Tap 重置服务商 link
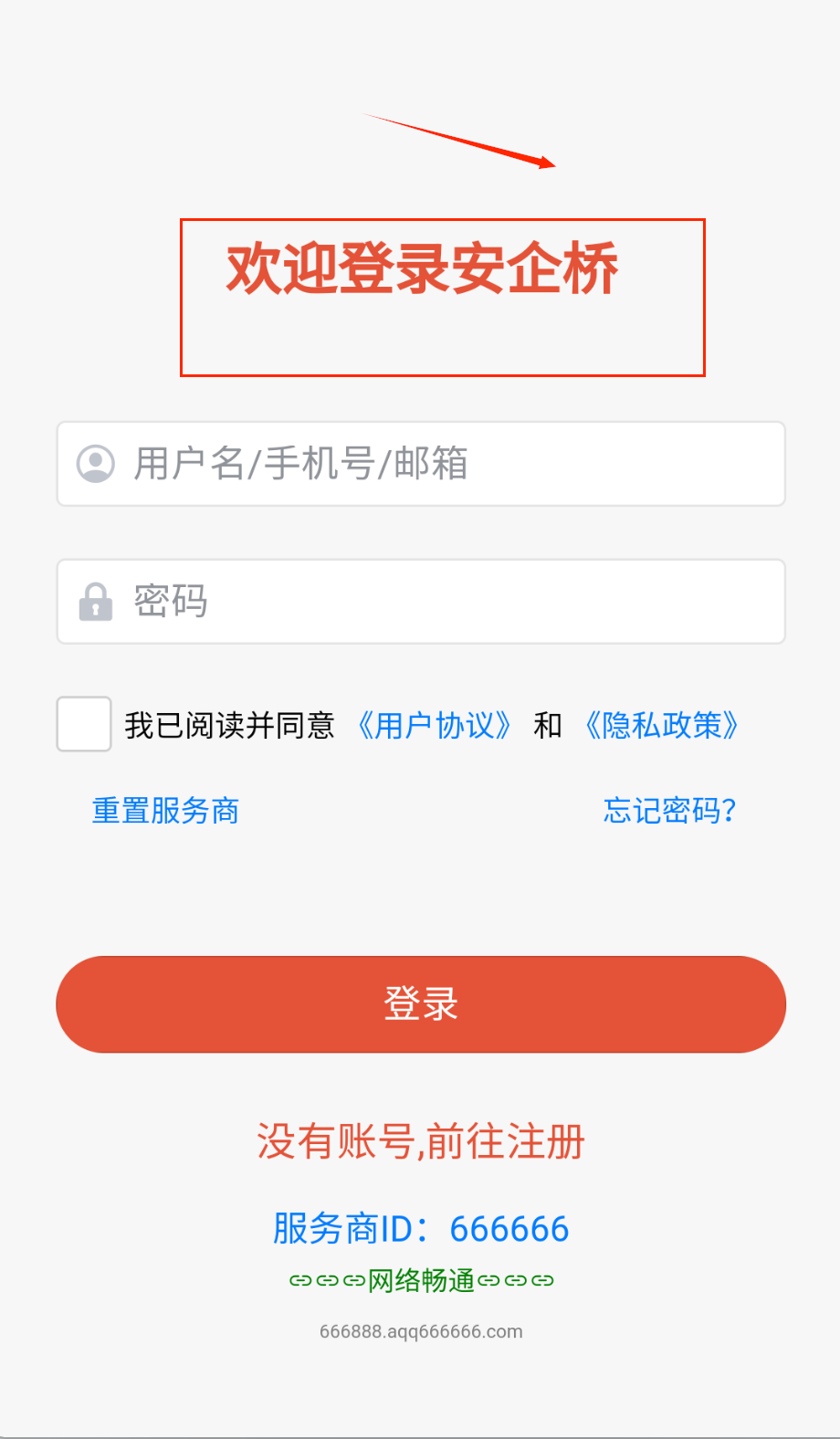The image size is (840, 1439). pos(165,811)
